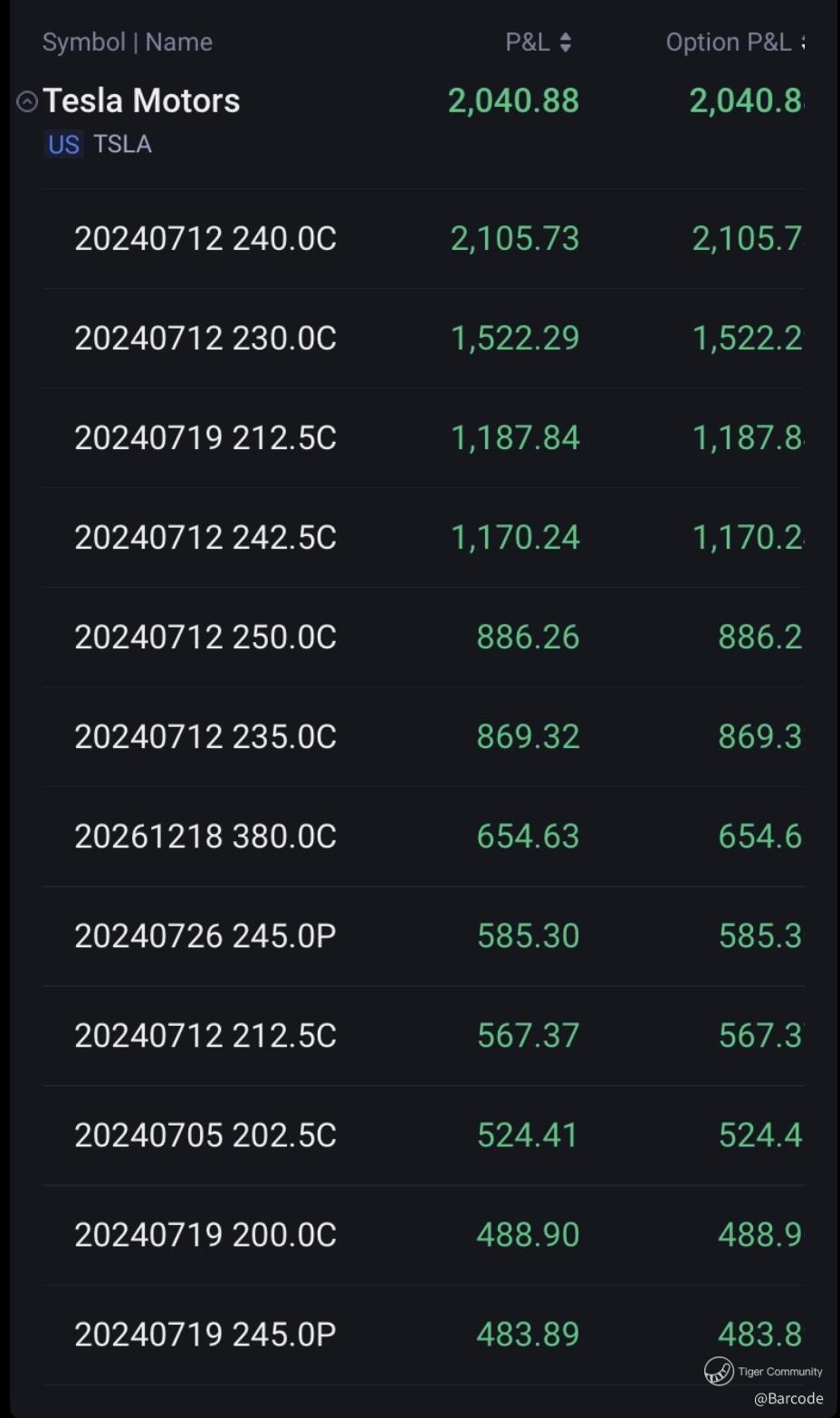
Task: Sort by Option P&L column
Action: click(x=733, y=43)
